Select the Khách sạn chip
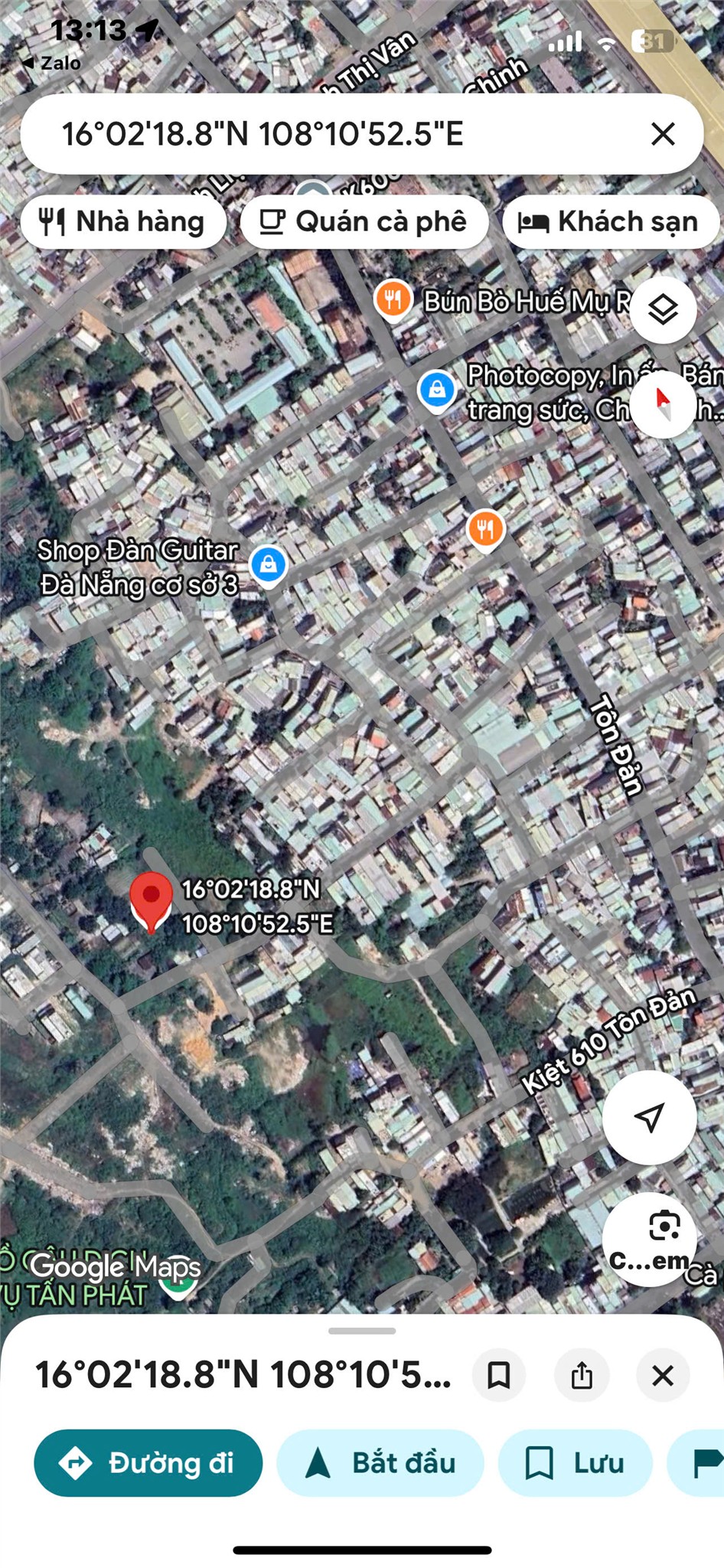 click(x=610, y=222)
